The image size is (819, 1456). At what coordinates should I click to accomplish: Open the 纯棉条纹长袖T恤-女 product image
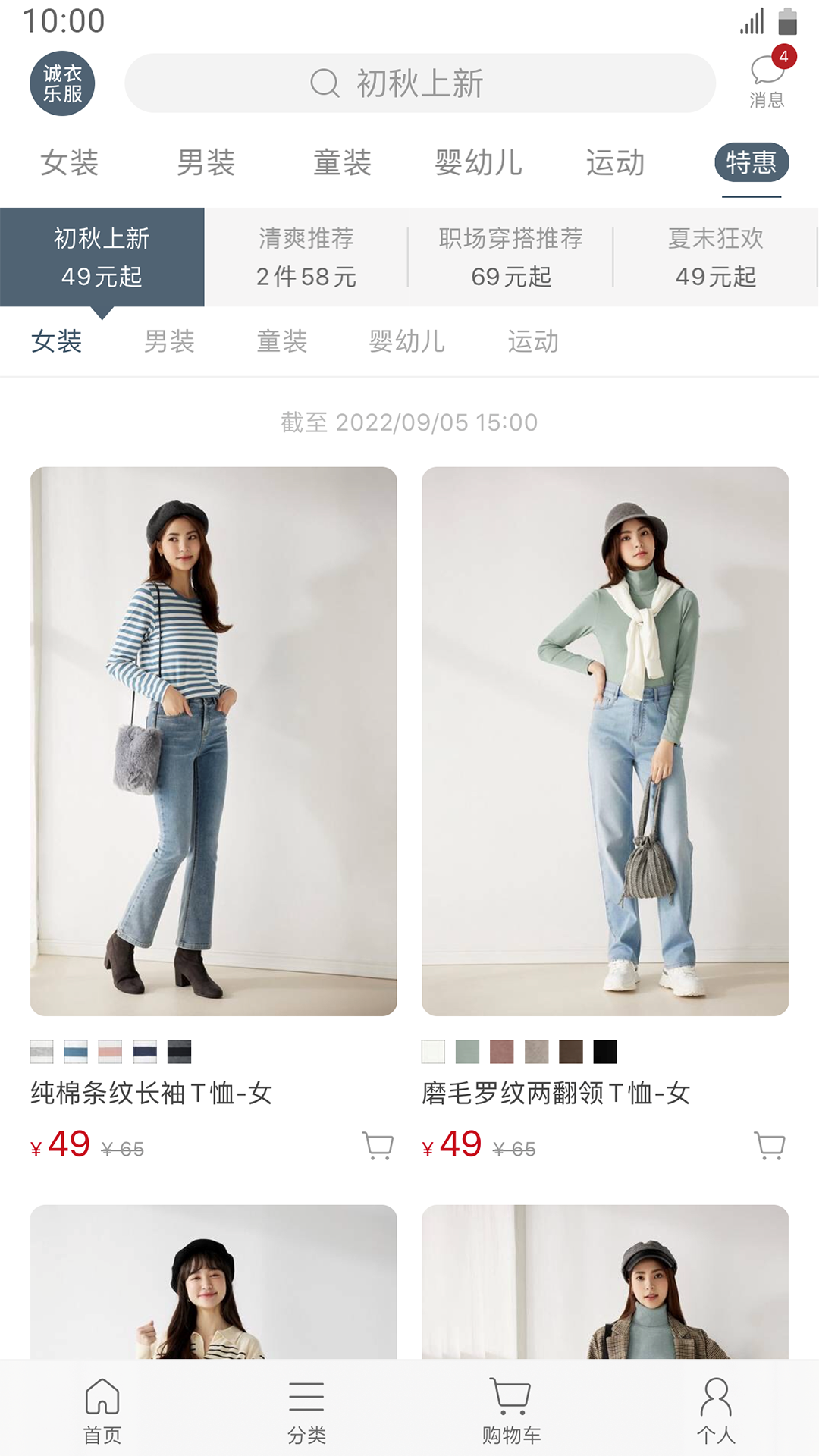[213, 741]
